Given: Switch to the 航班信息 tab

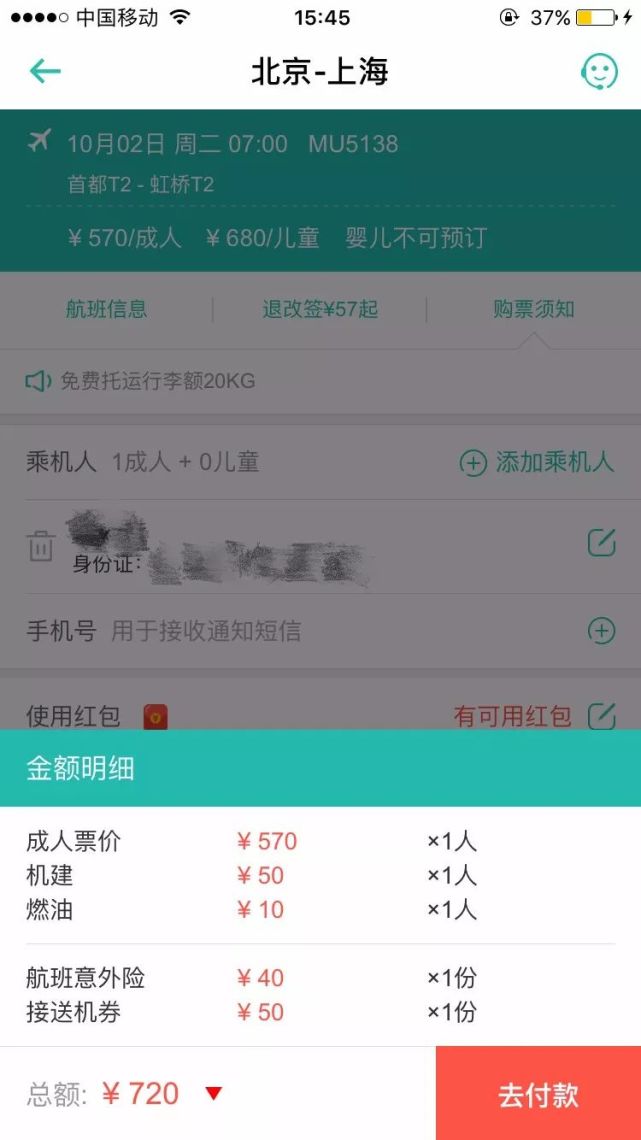Looking at the screenshot, I should (106, 309).
